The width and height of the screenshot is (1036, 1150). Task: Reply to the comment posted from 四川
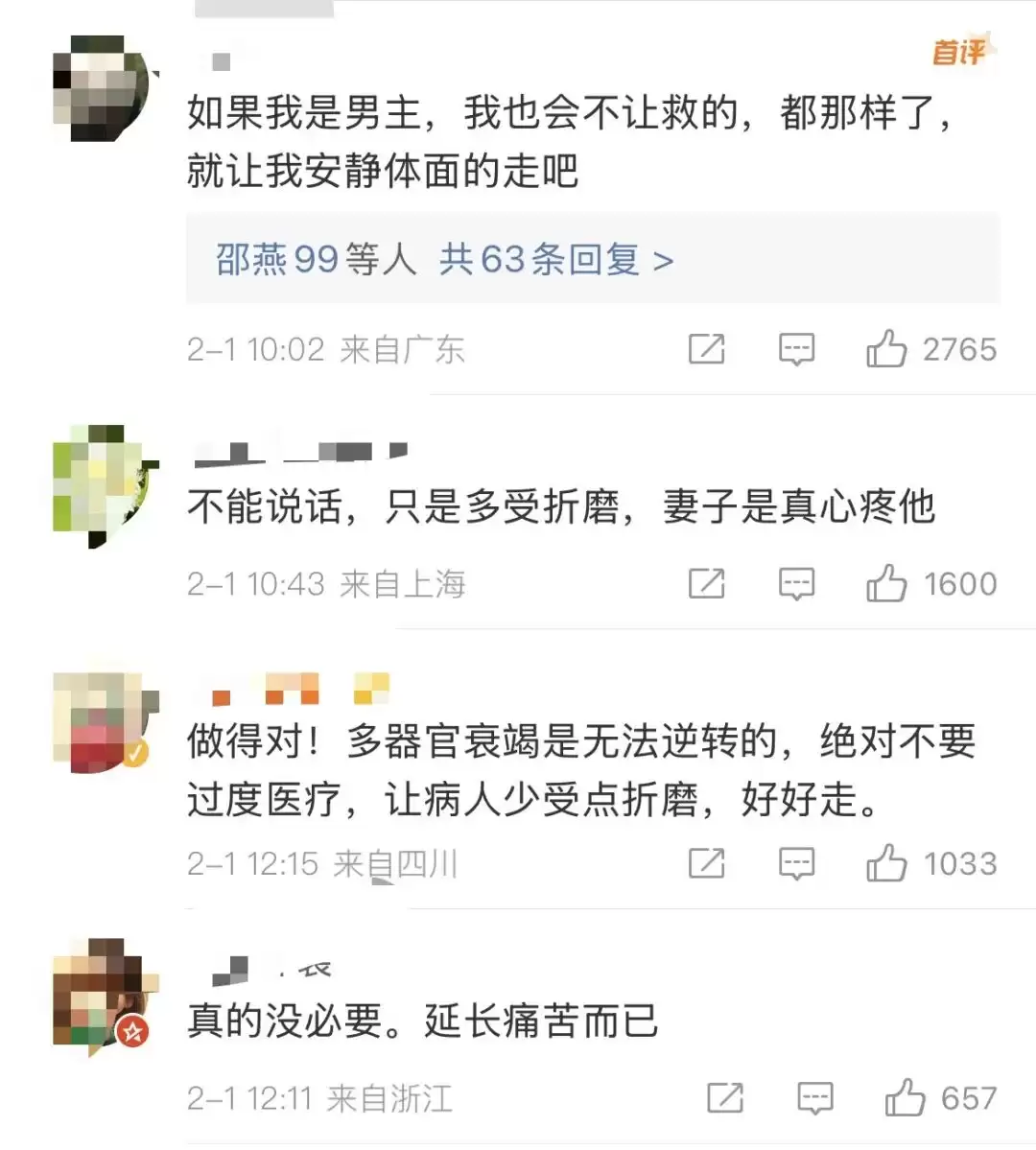point(796,863)
